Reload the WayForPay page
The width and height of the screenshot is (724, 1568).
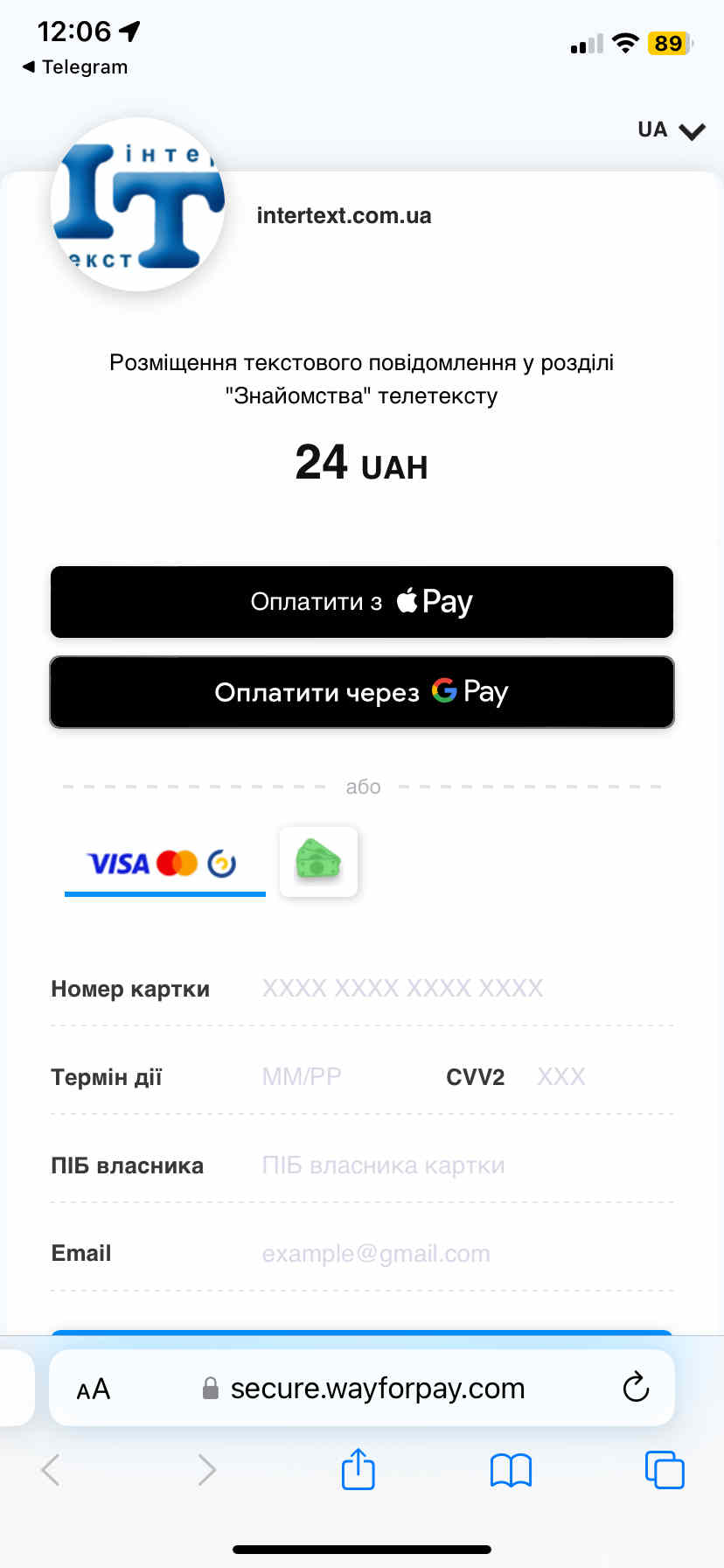coord(636,1388)
